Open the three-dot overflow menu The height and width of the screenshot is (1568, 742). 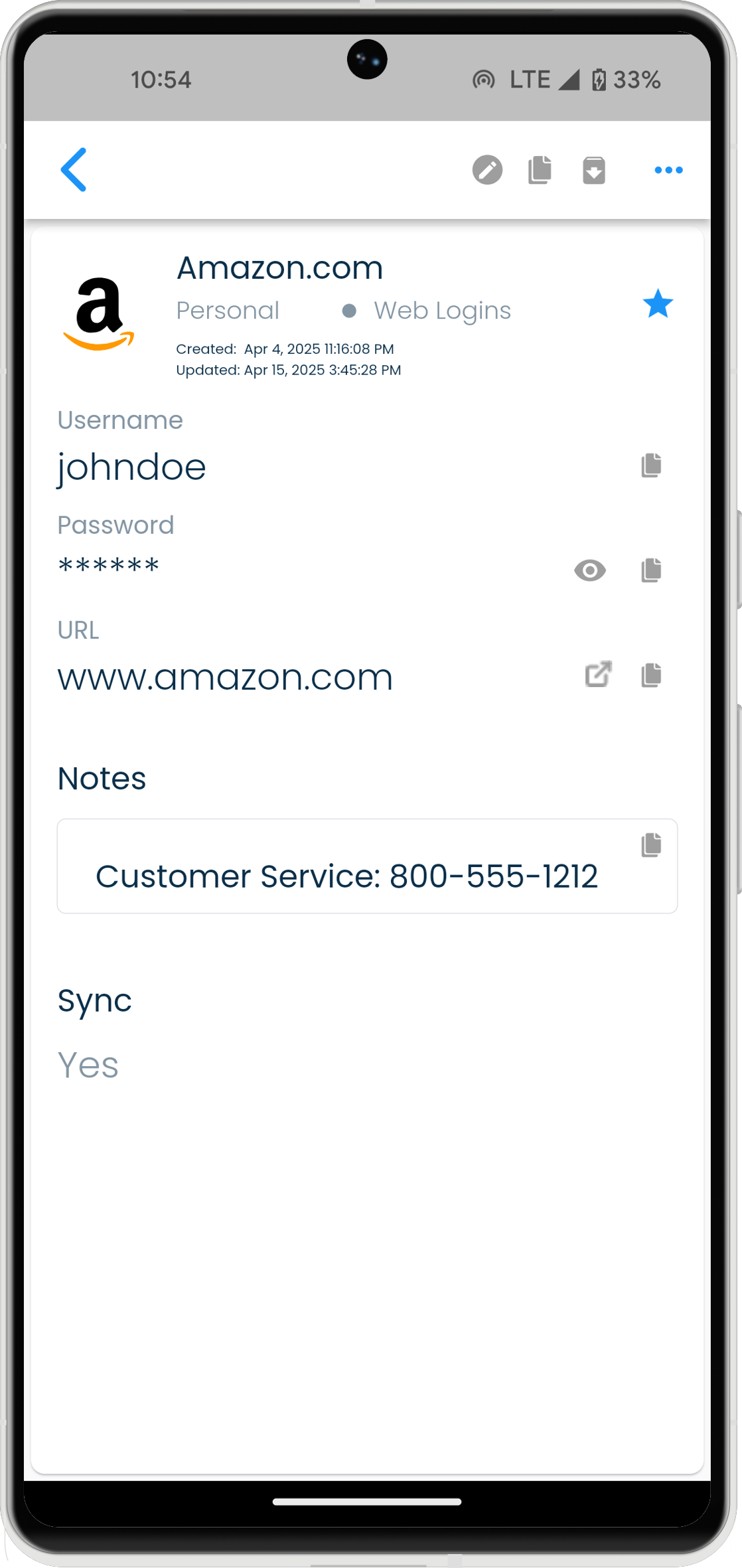(668, 170)
